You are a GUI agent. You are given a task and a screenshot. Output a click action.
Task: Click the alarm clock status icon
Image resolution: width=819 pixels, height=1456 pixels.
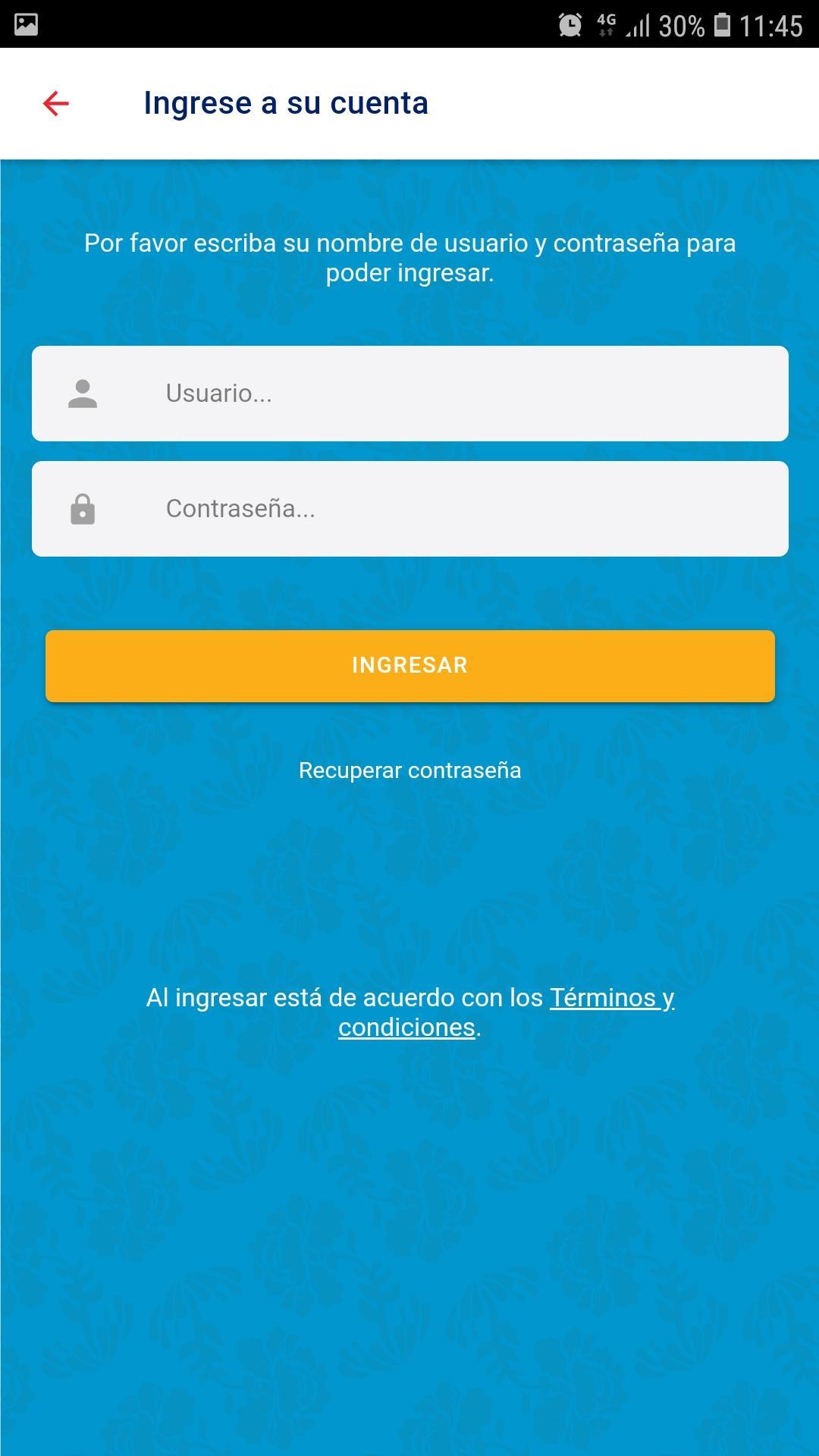pos(570,23)
